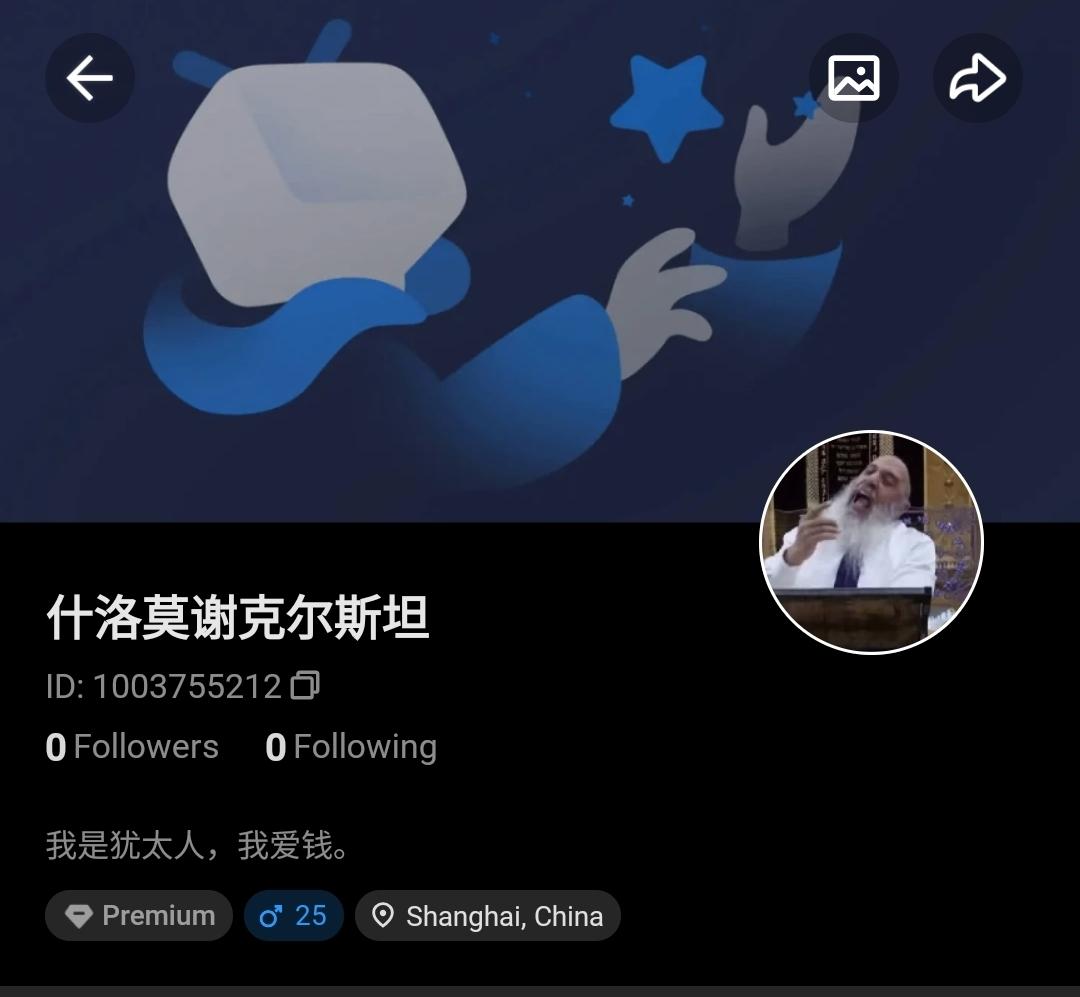The width and height of the screenshot is (1080, 997).
Task: Share this profile
Action: point(977,78)
